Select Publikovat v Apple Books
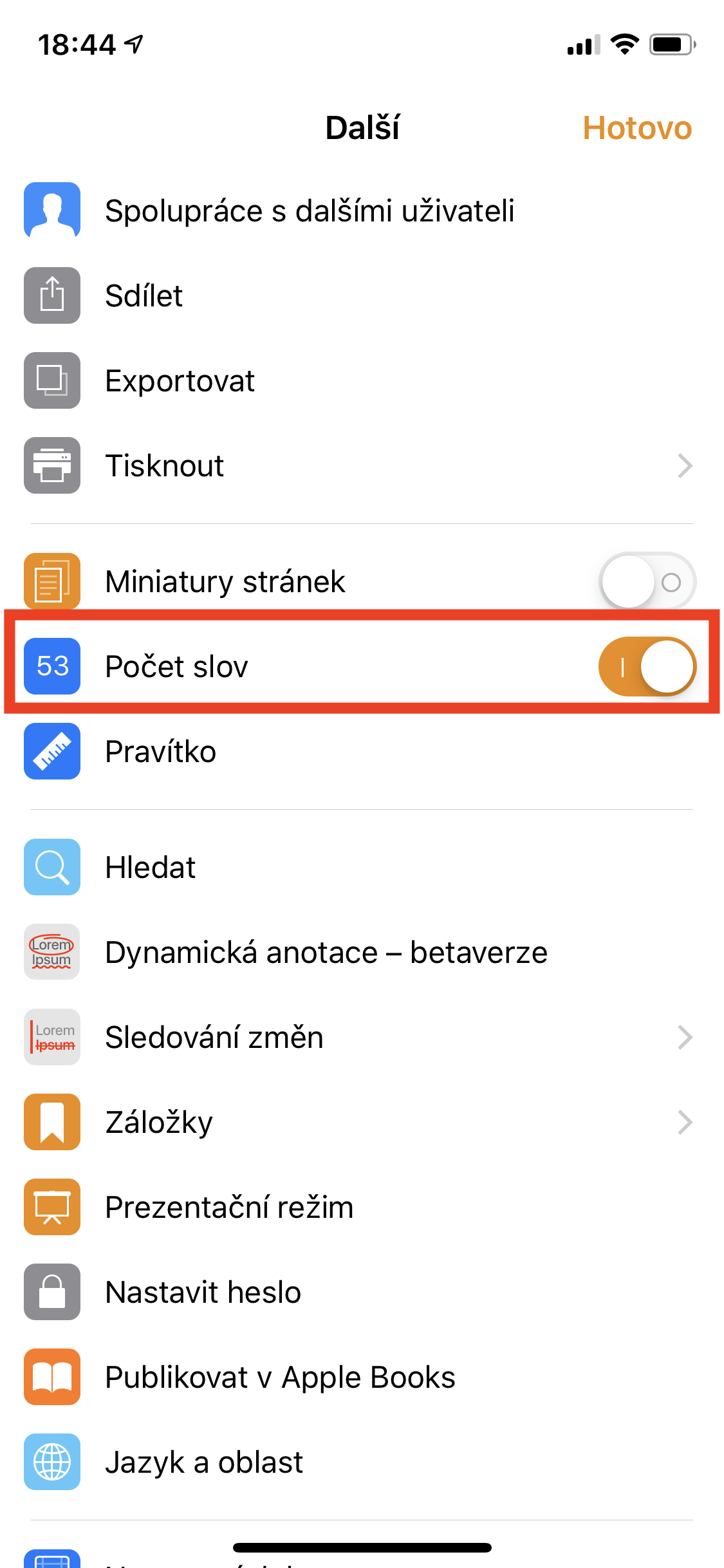The image size is (724, 1568). click(281, 1377)
